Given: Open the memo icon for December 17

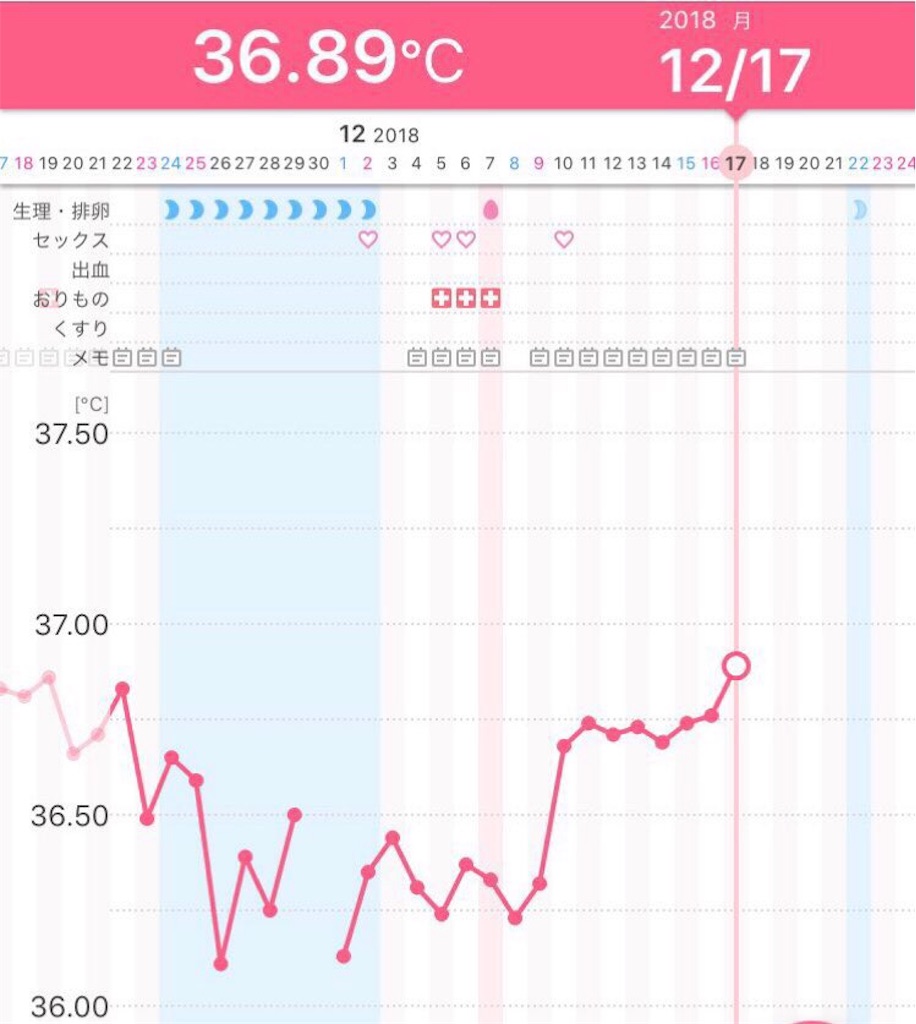Looking at the screenshot, I should click(736, 357).
